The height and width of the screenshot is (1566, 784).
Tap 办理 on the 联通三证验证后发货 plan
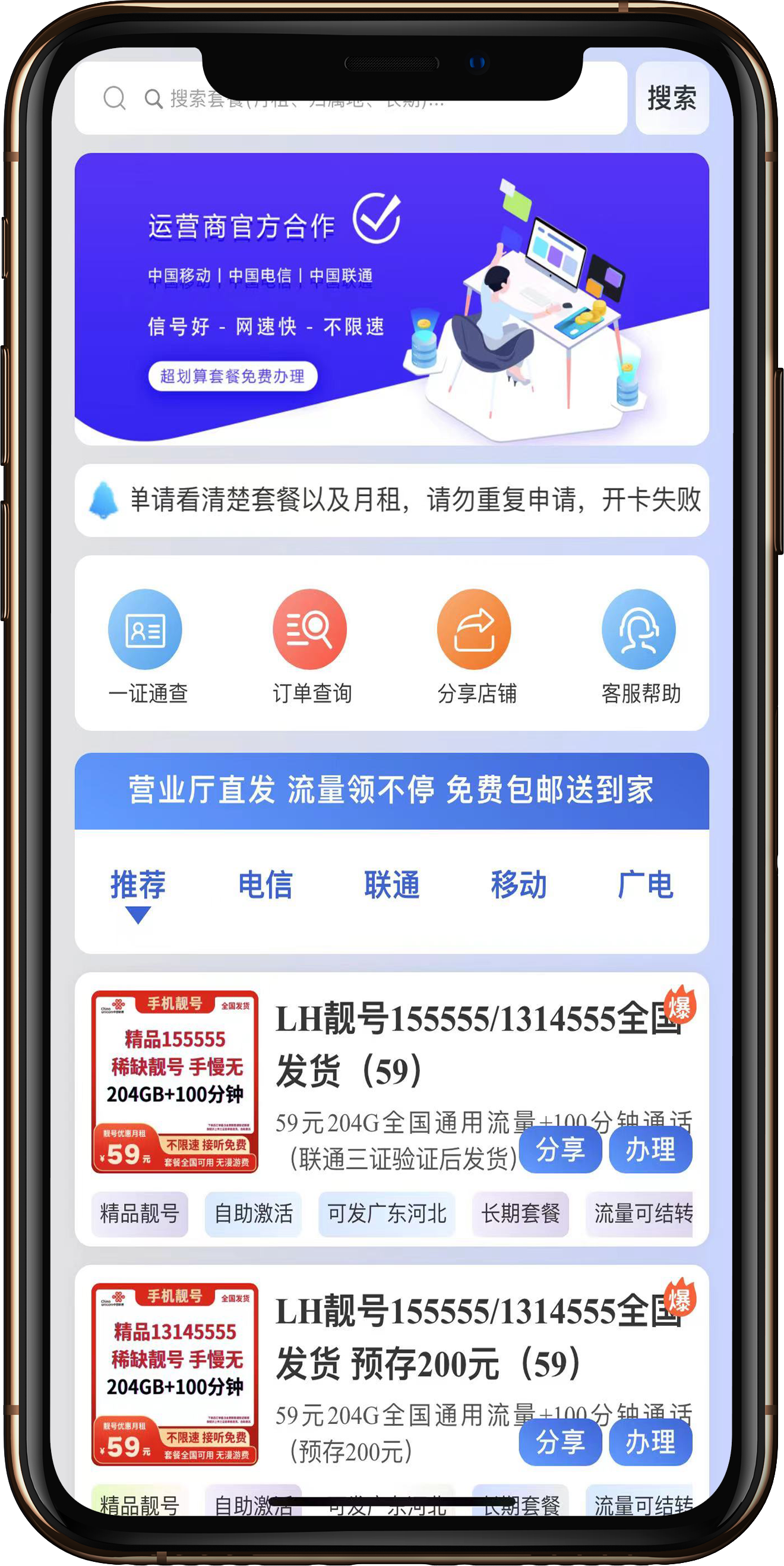click(650, 1149)
